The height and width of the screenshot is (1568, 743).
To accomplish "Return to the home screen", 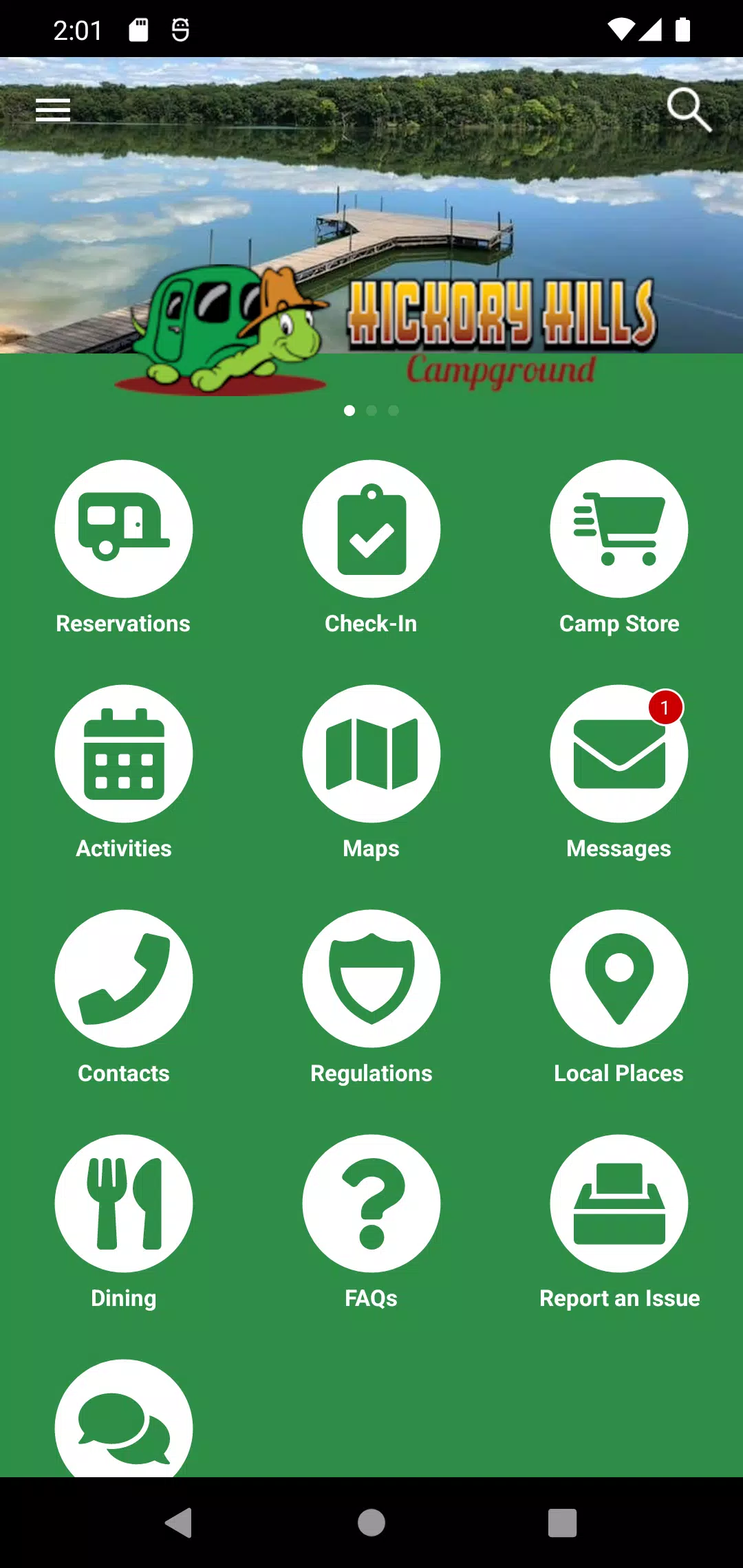I will (371, 1522).
